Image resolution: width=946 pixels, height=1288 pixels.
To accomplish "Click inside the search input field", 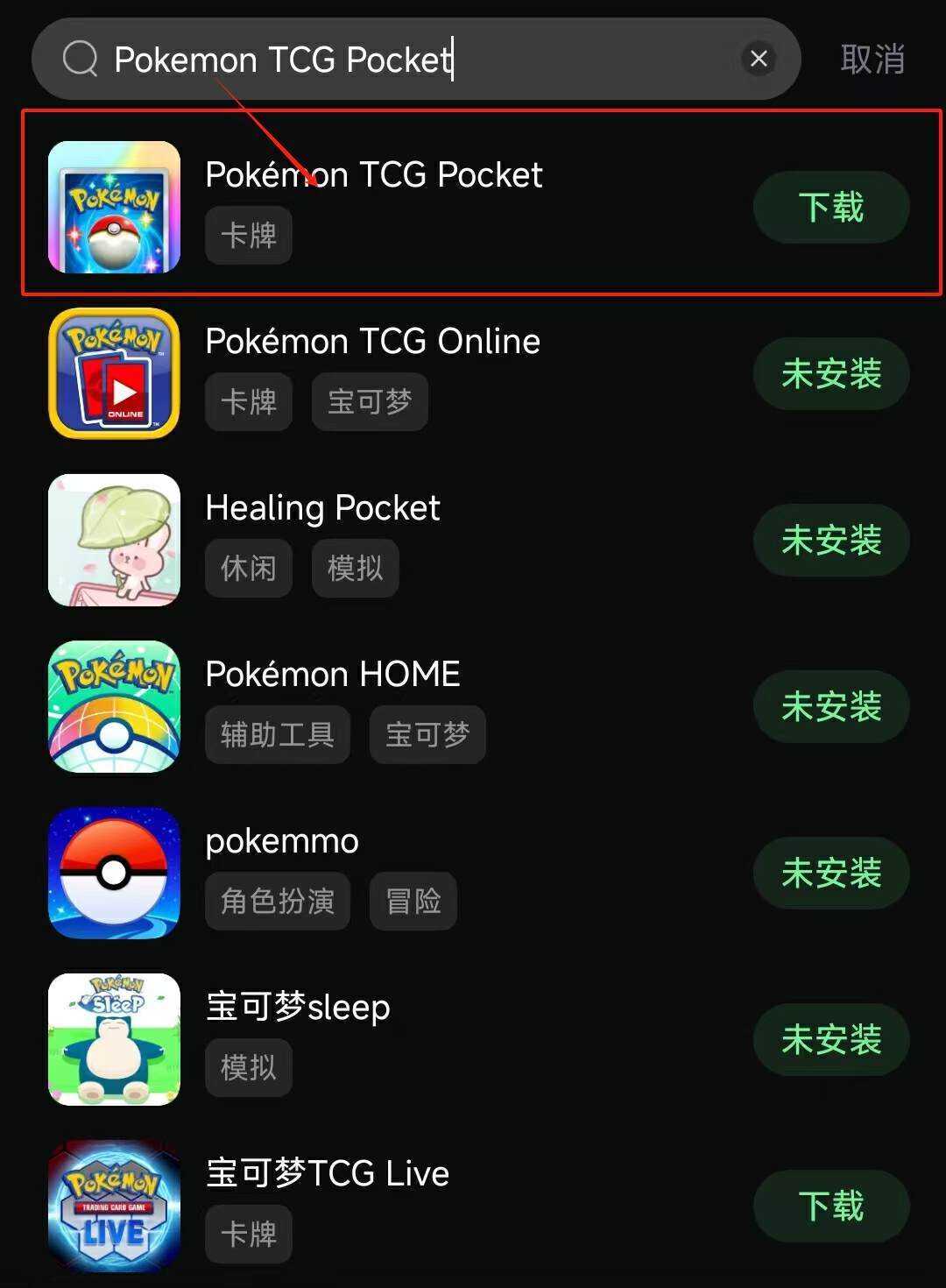I will [x=394, y=59].
